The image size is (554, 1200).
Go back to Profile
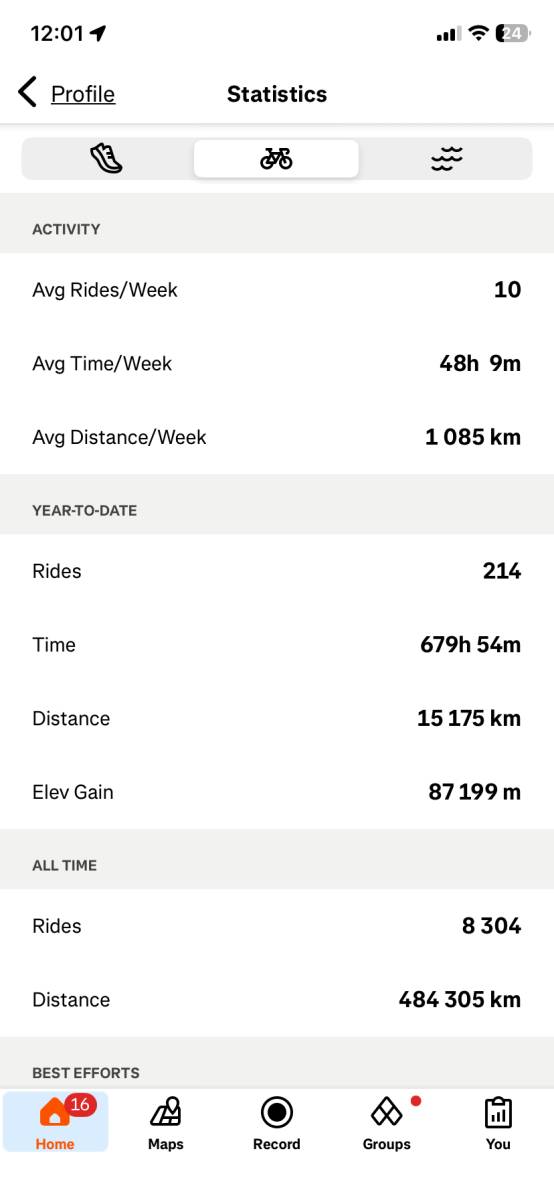coord(66,94)
